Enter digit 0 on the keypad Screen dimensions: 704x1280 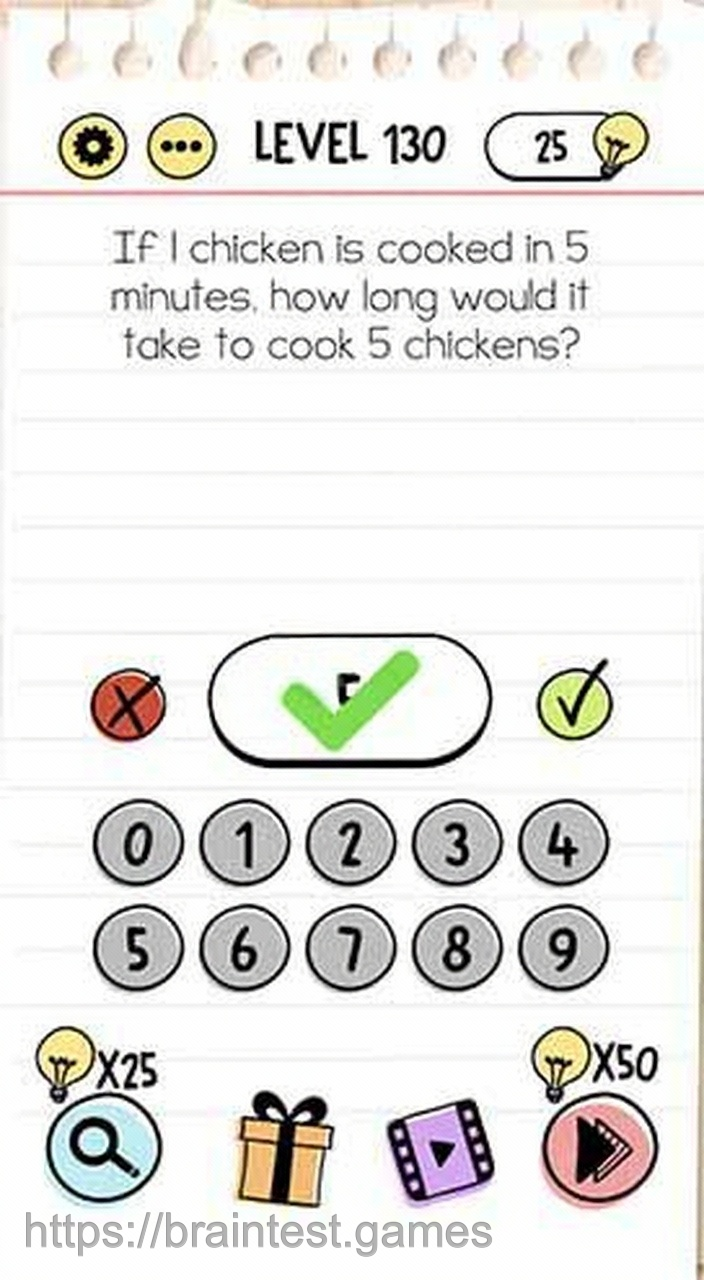pyautogui.click(x=138, y=845)
